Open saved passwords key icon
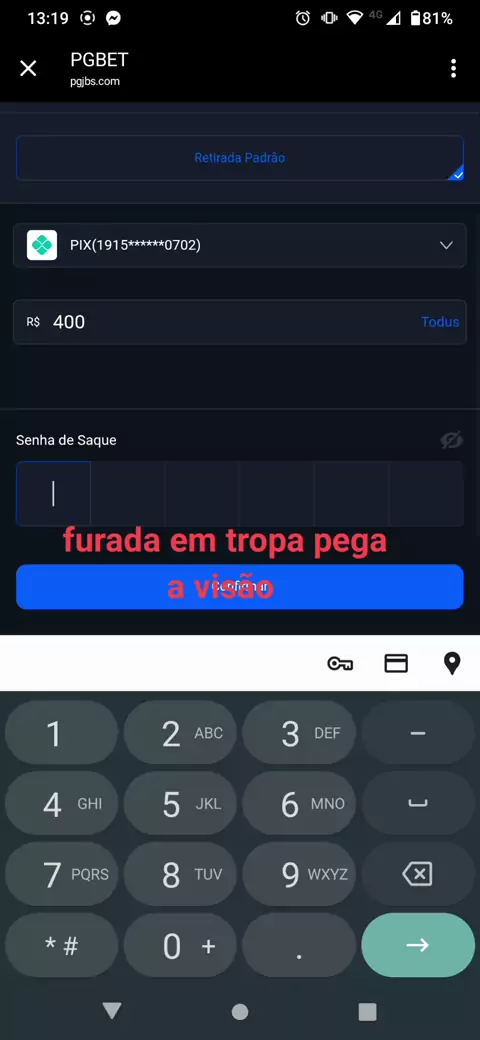The height and width of the screenshot is (1040, 480). click(340, 664)
